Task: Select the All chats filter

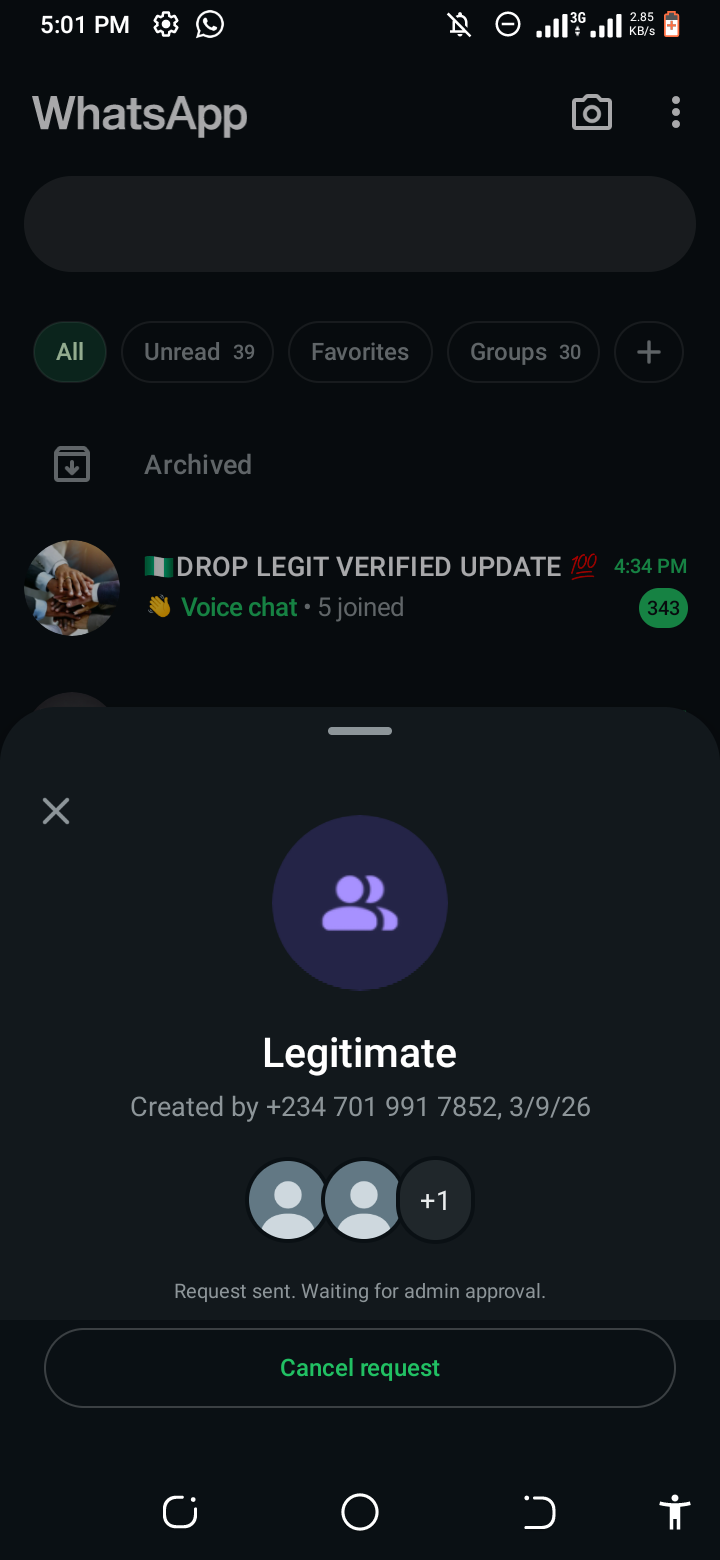Action: point(70,352)
